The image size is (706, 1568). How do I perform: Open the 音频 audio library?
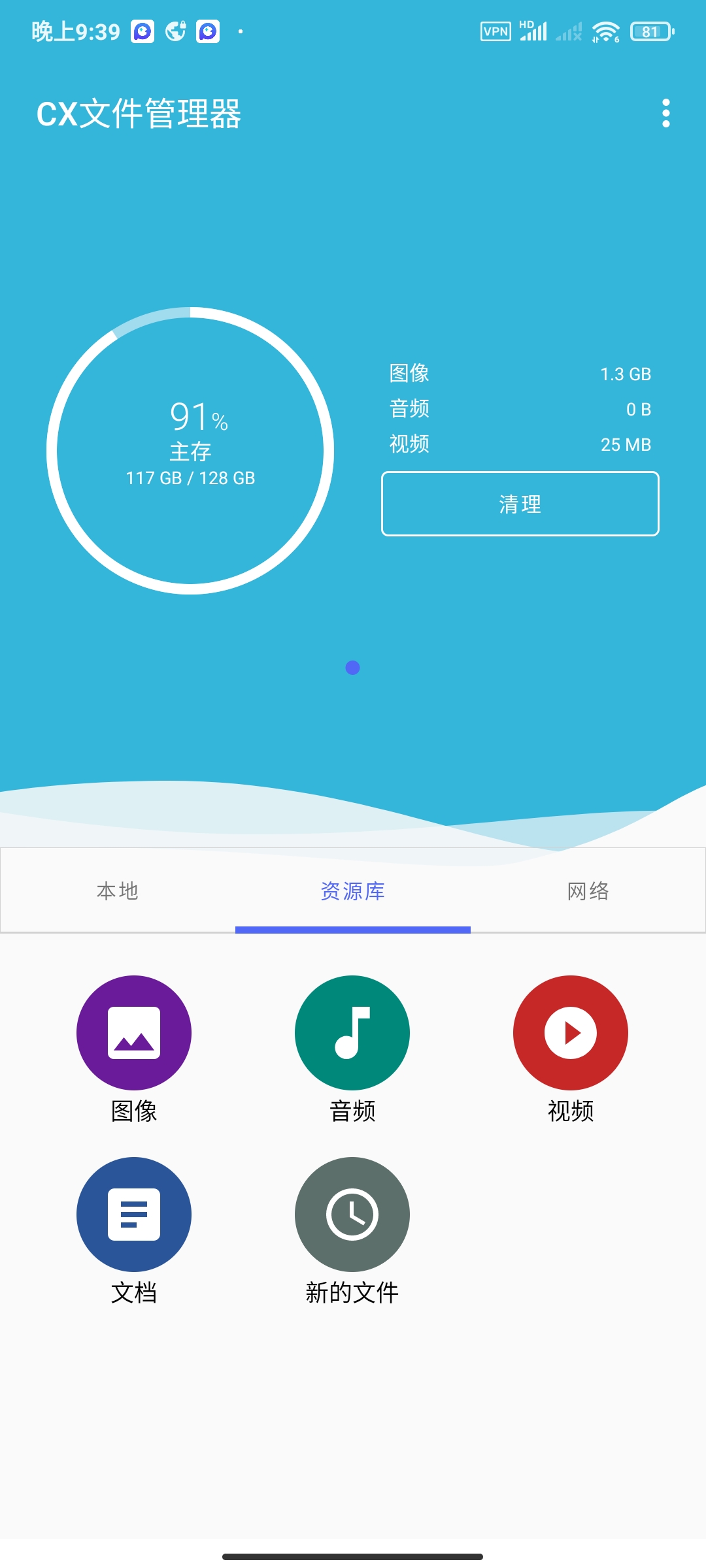tap(352, 1050)
